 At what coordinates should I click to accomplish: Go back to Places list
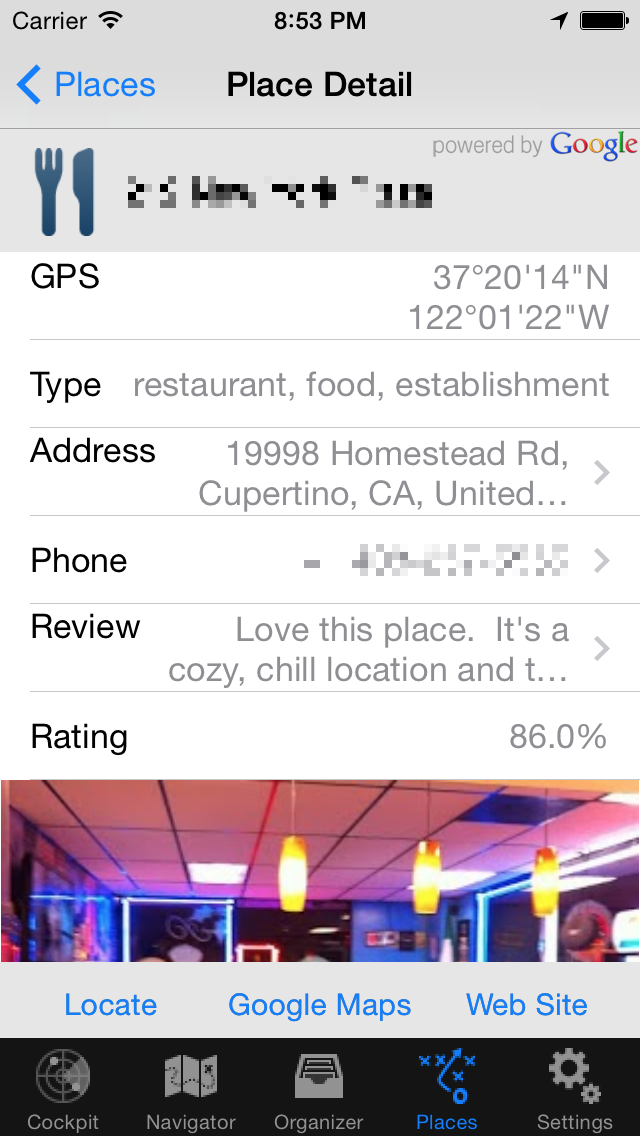point(87,86)
